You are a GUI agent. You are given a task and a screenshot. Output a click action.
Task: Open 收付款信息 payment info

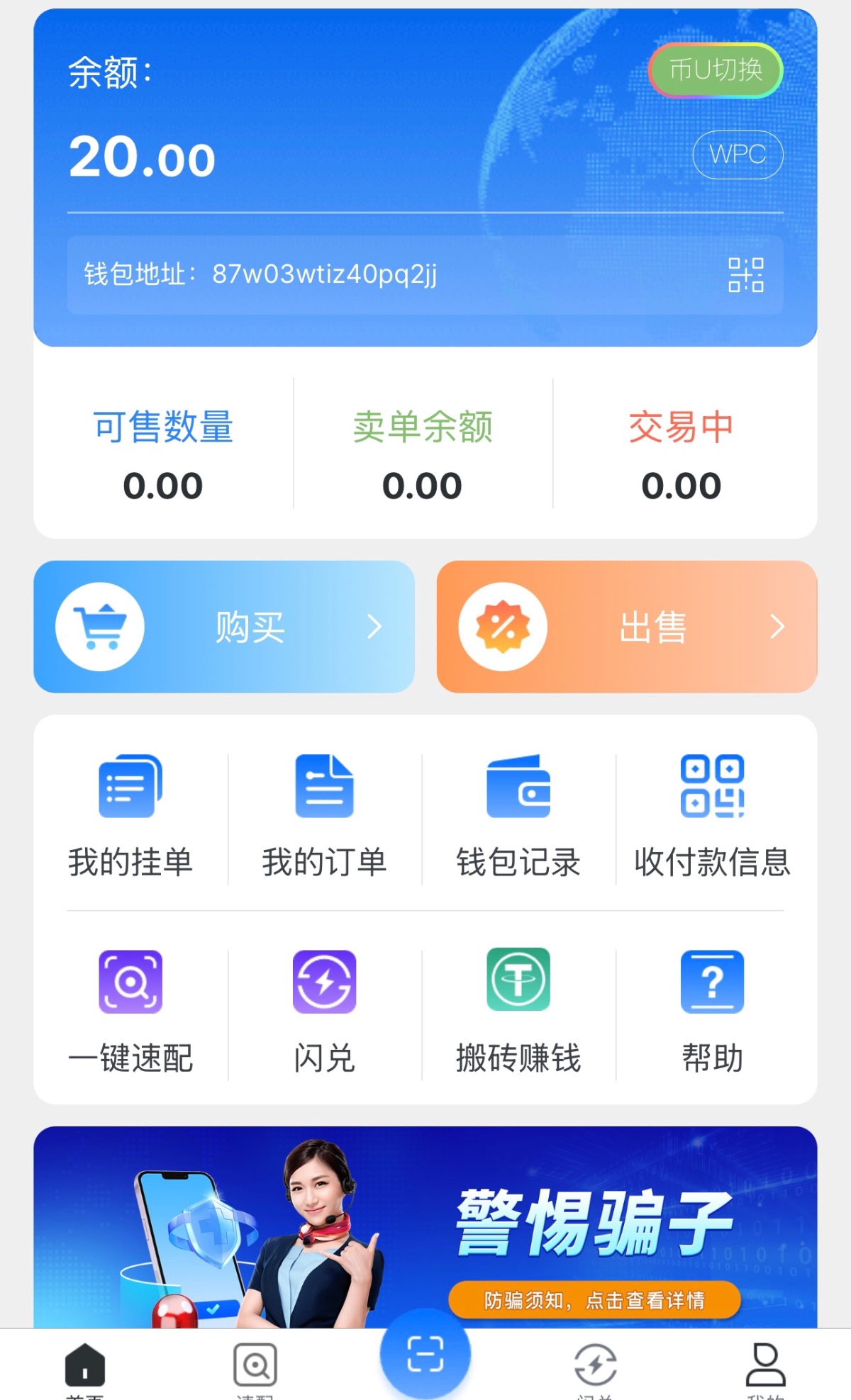[x=712, y=817]
